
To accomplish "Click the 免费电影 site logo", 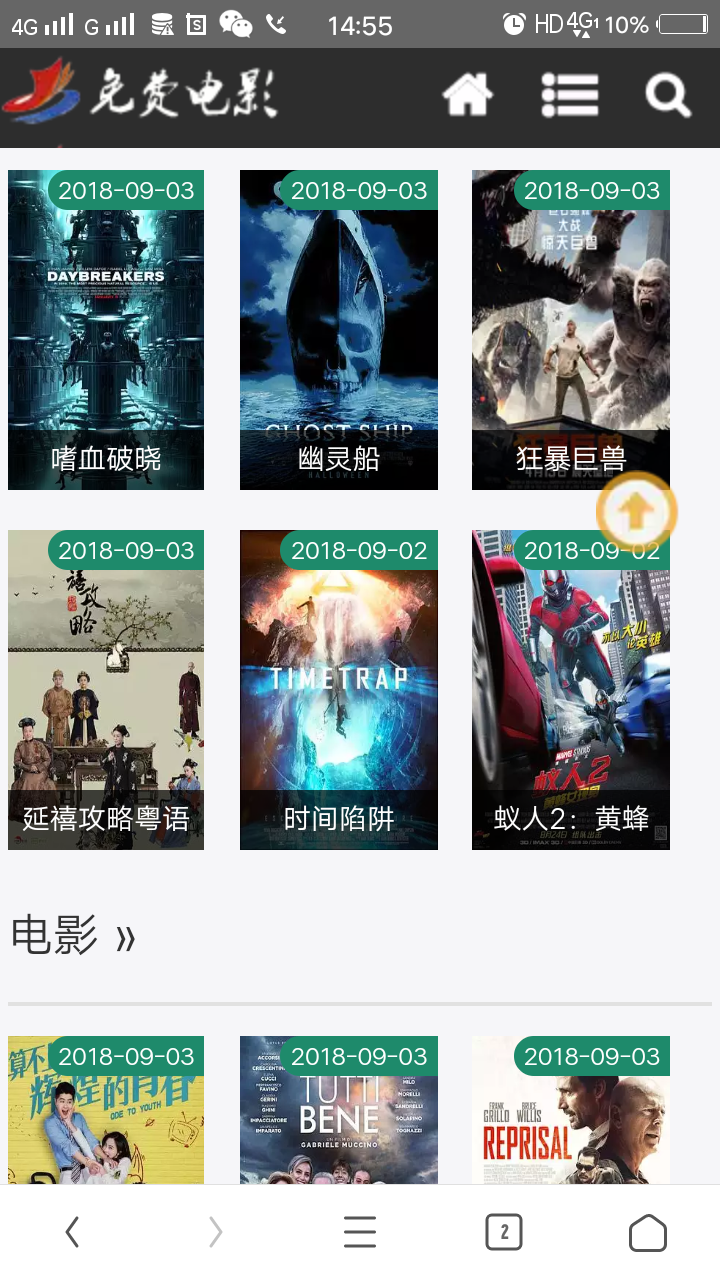I will [x=140, y=95].
